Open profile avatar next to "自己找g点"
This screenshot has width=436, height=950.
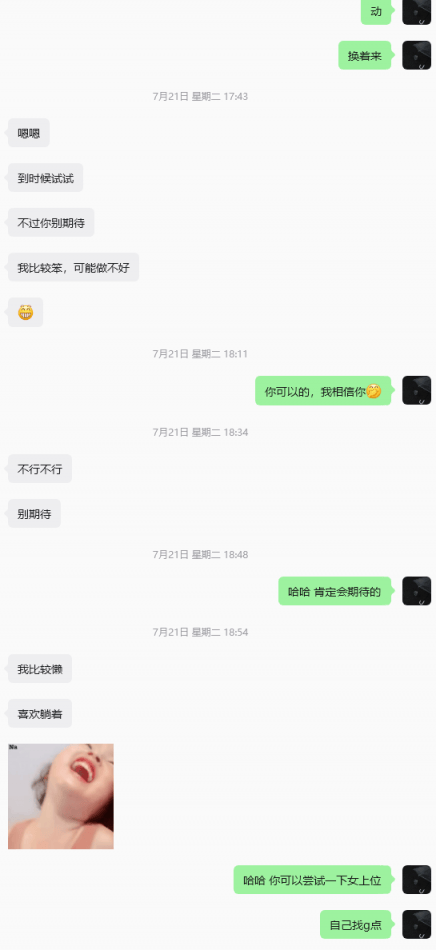point(417,925)
